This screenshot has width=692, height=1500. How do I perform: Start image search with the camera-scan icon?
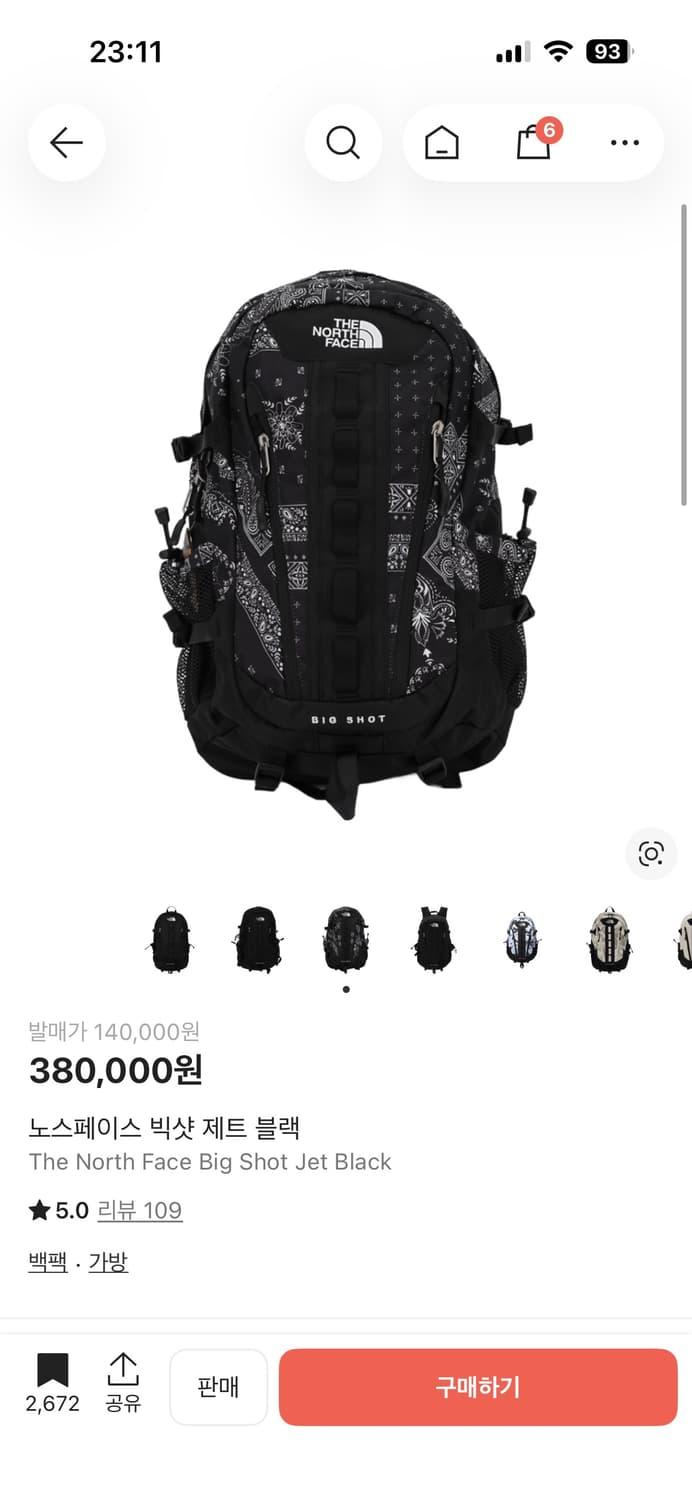pyautogui.click(x=651, y=854)
